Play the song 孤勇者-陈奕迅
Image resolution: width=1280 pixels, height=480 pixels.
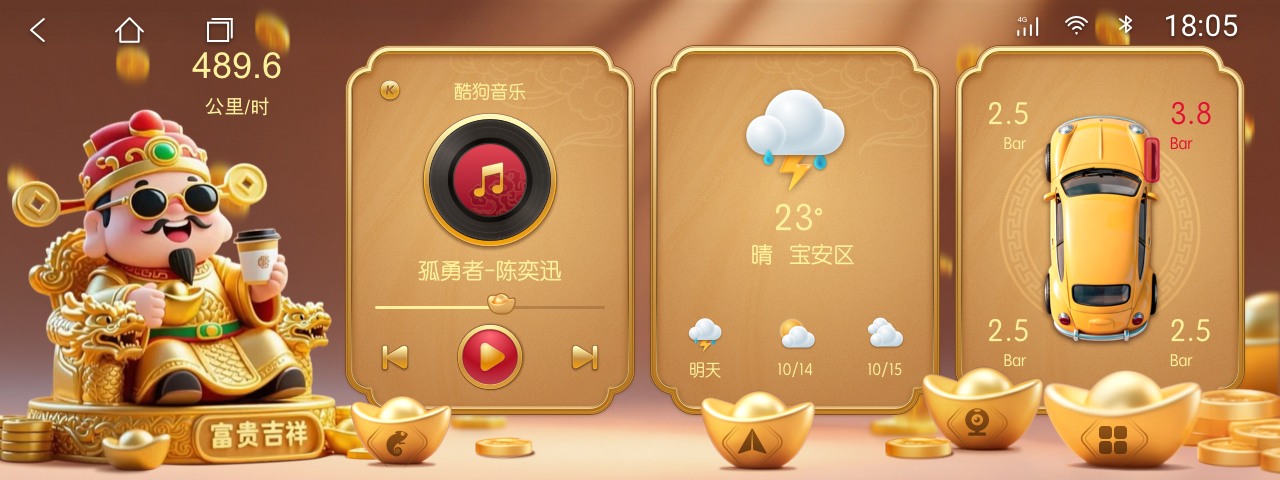[490, 356]
